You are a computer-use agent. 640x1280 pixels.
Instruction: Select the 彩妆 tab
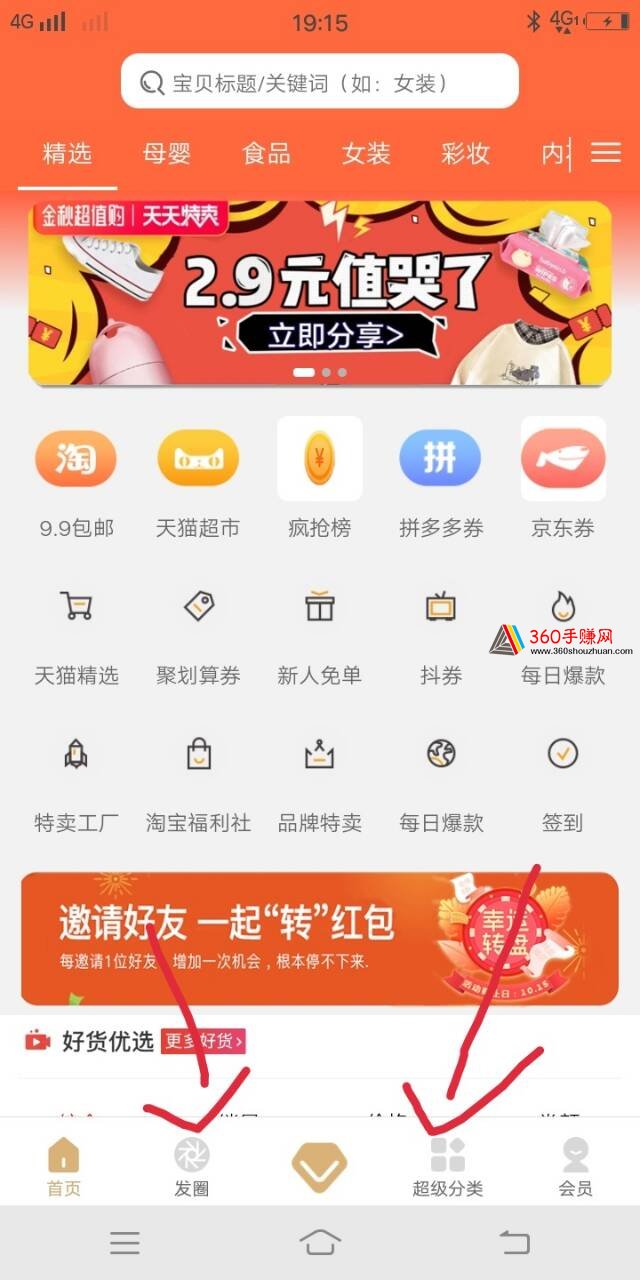click(x=465, y=153)
